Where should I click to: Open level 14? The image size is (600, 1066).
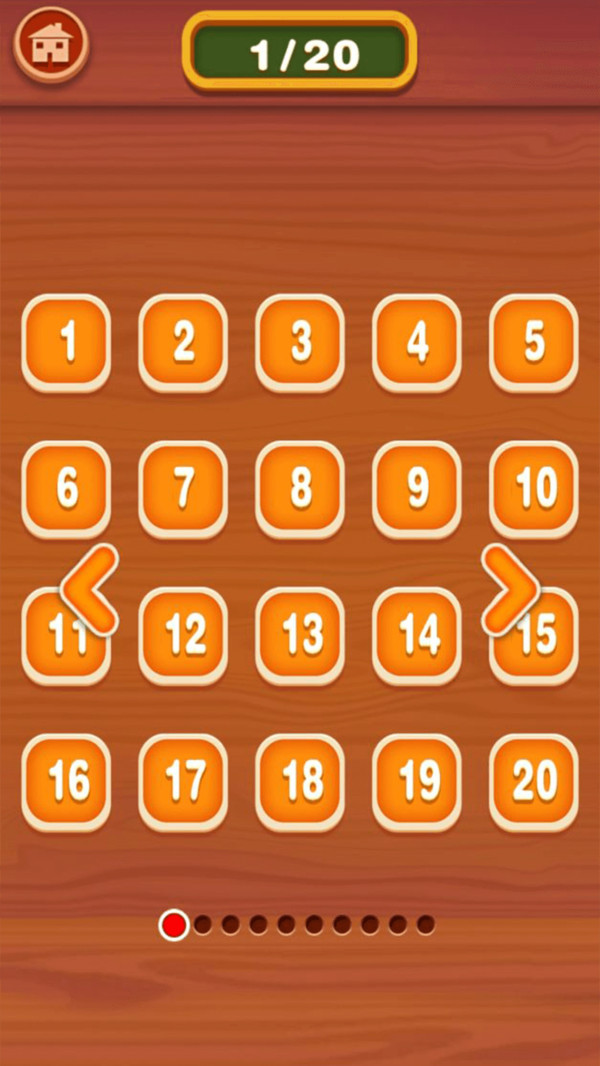[417, 635]
